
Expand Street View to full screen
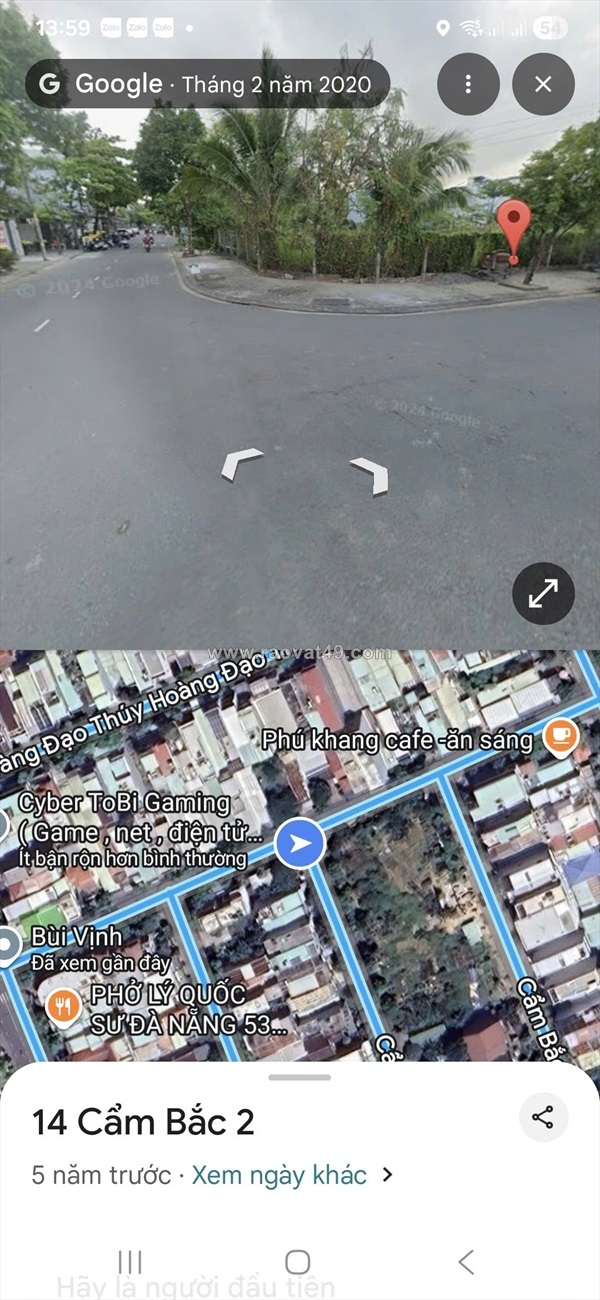click(543, 594)
